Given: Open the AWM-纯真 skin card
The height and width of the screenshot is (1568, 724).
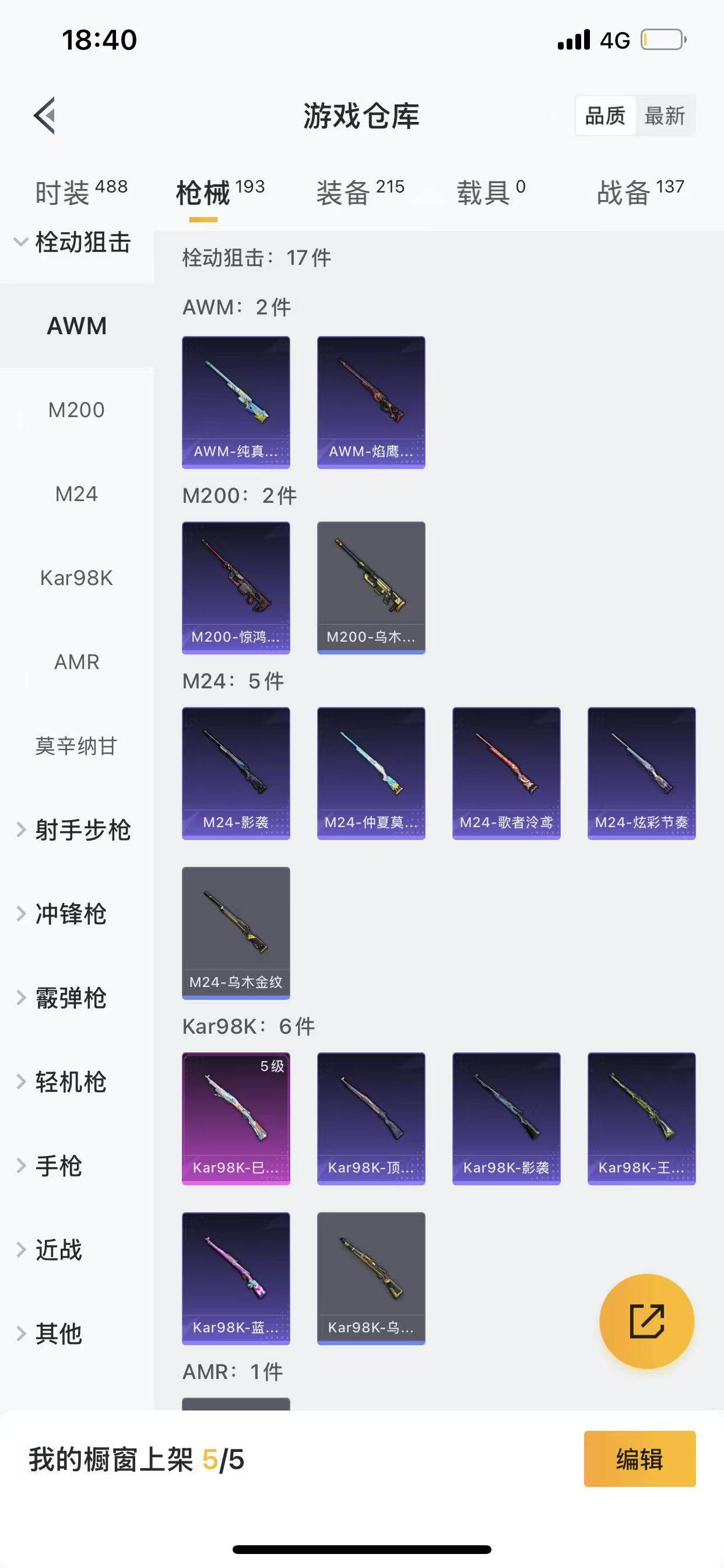Looking at the screenshot, I should 236,402.
